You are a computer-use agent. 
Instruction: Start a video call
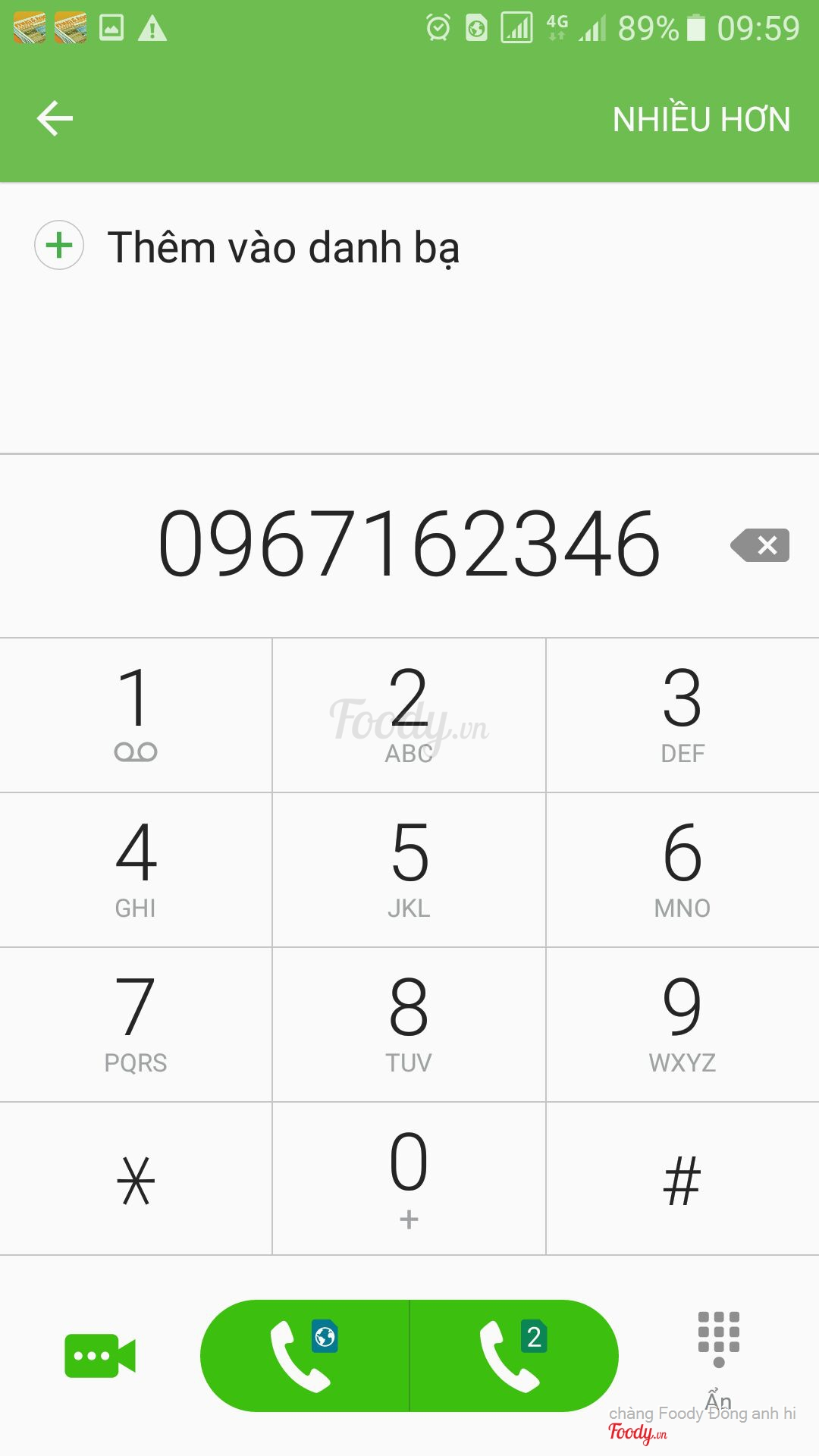point(100,1355)
